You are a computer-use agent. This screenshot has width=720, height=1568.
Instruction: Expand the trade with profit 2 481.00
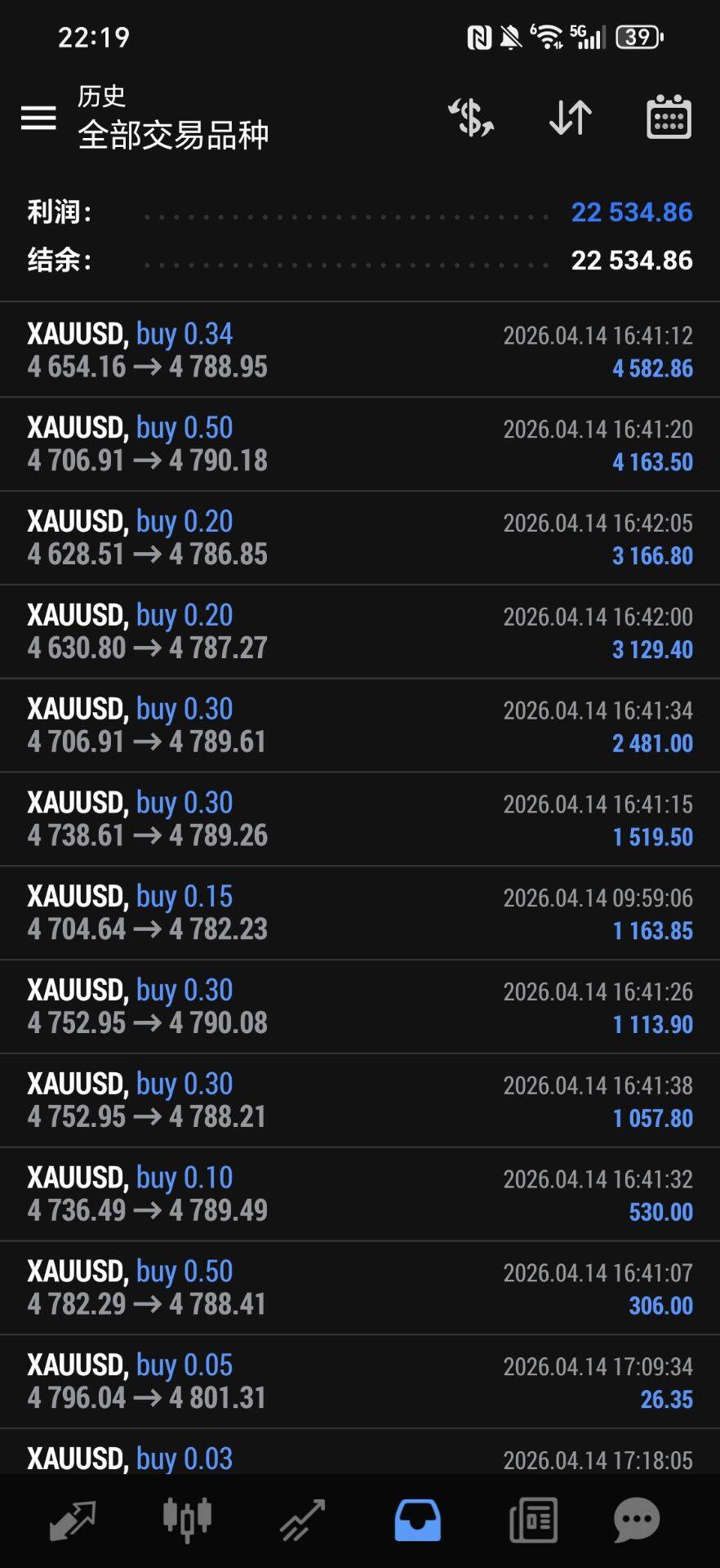[359, 726]
